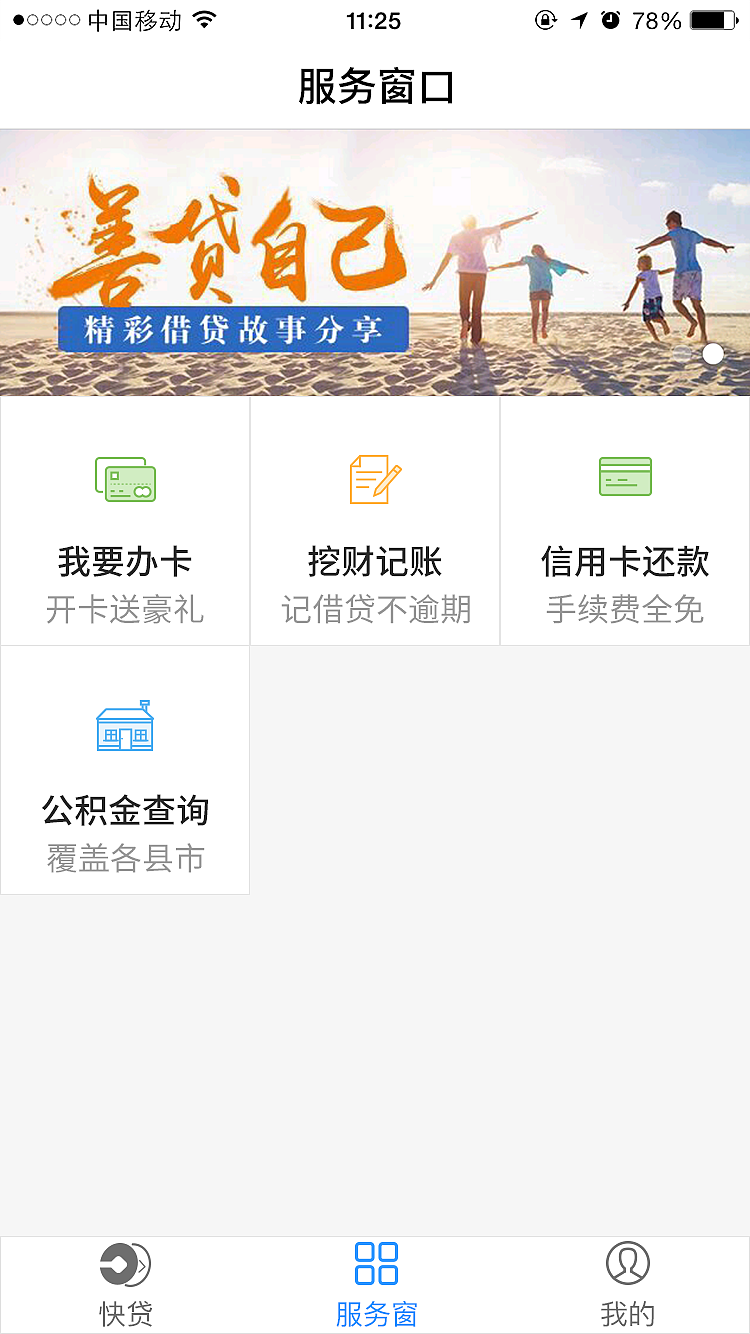
Task: Click the 公积金查询 house icon
Action: 124,726
